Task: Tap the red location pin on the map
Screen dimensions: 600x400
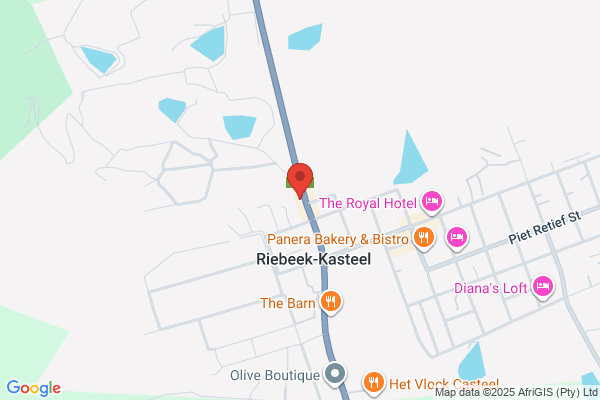Action: click(300, 180)
